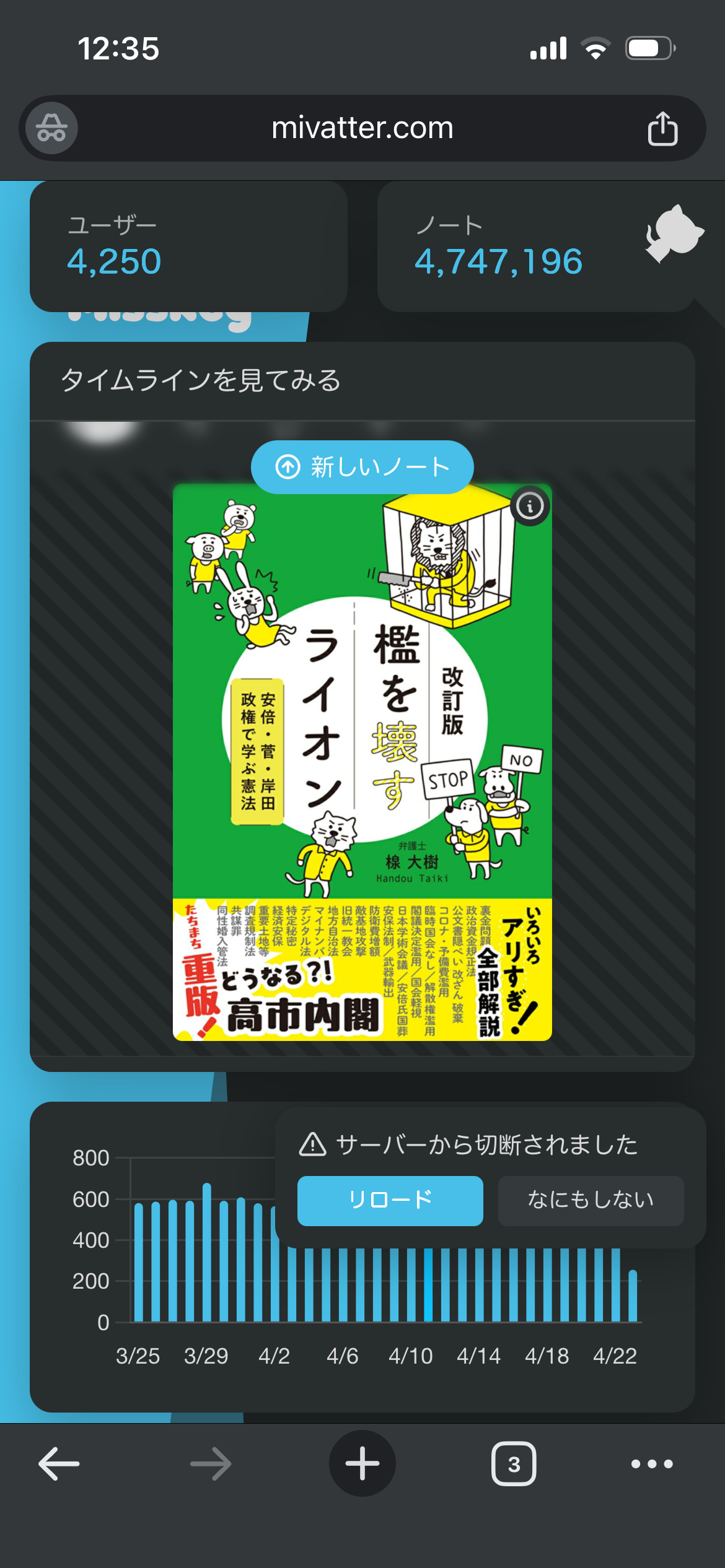Tap the 新しいノート pill to load new notes
Screen dimensions: 725x1568
tap(362, 467)
